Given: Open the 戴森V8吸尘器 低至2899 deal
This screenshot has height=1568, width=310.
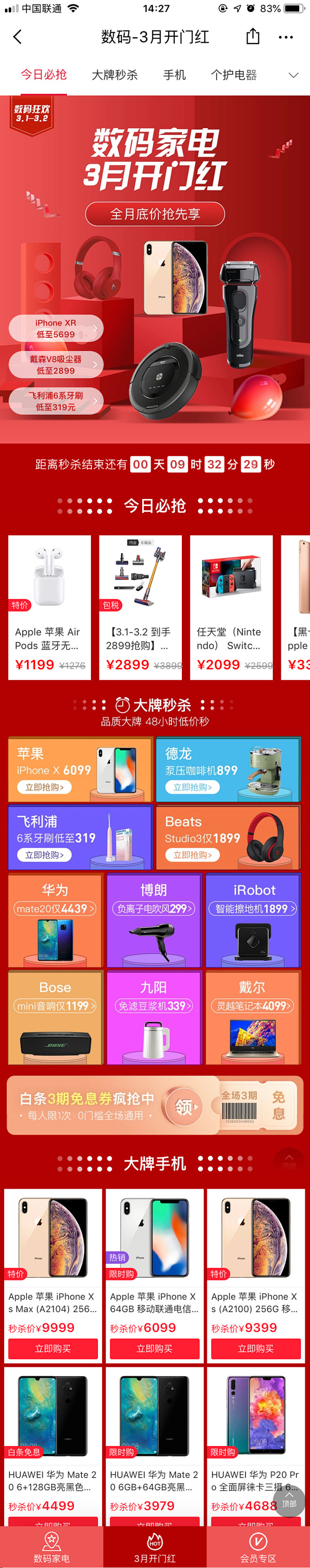Looking at the screenshot, I should click(x=56, y=365).
